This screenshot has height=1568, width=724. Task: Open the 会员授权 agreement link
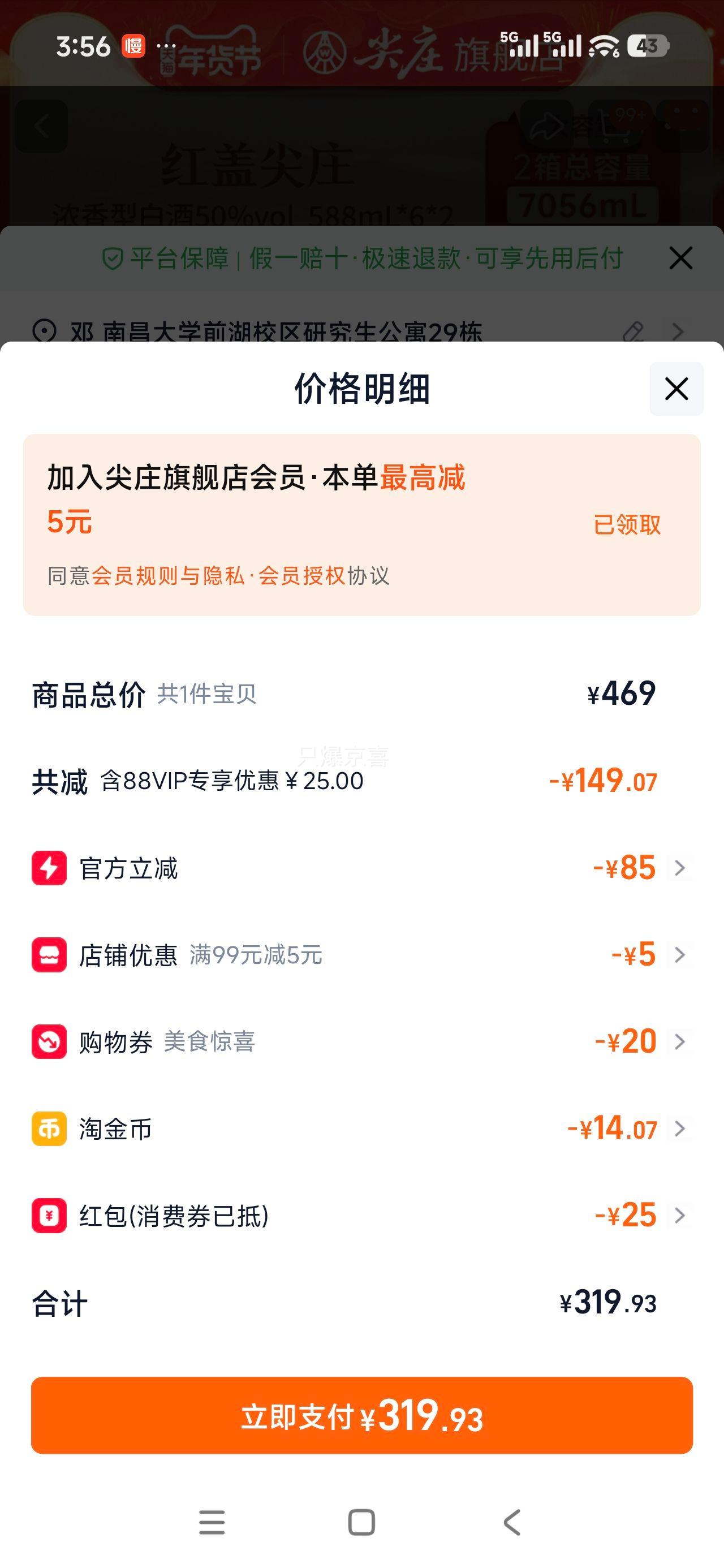click(302, 576)
